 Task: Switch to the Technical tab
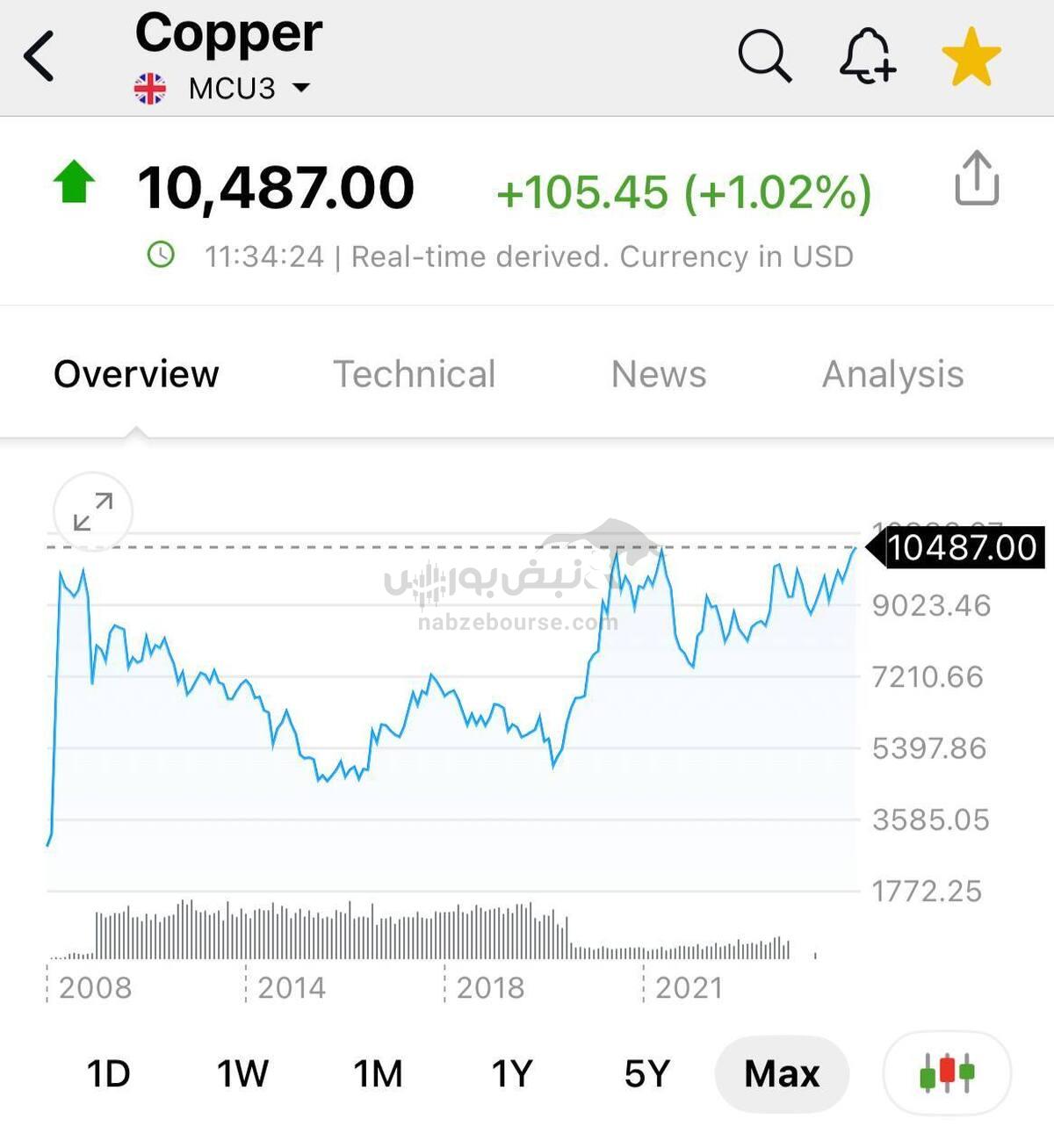414,374
